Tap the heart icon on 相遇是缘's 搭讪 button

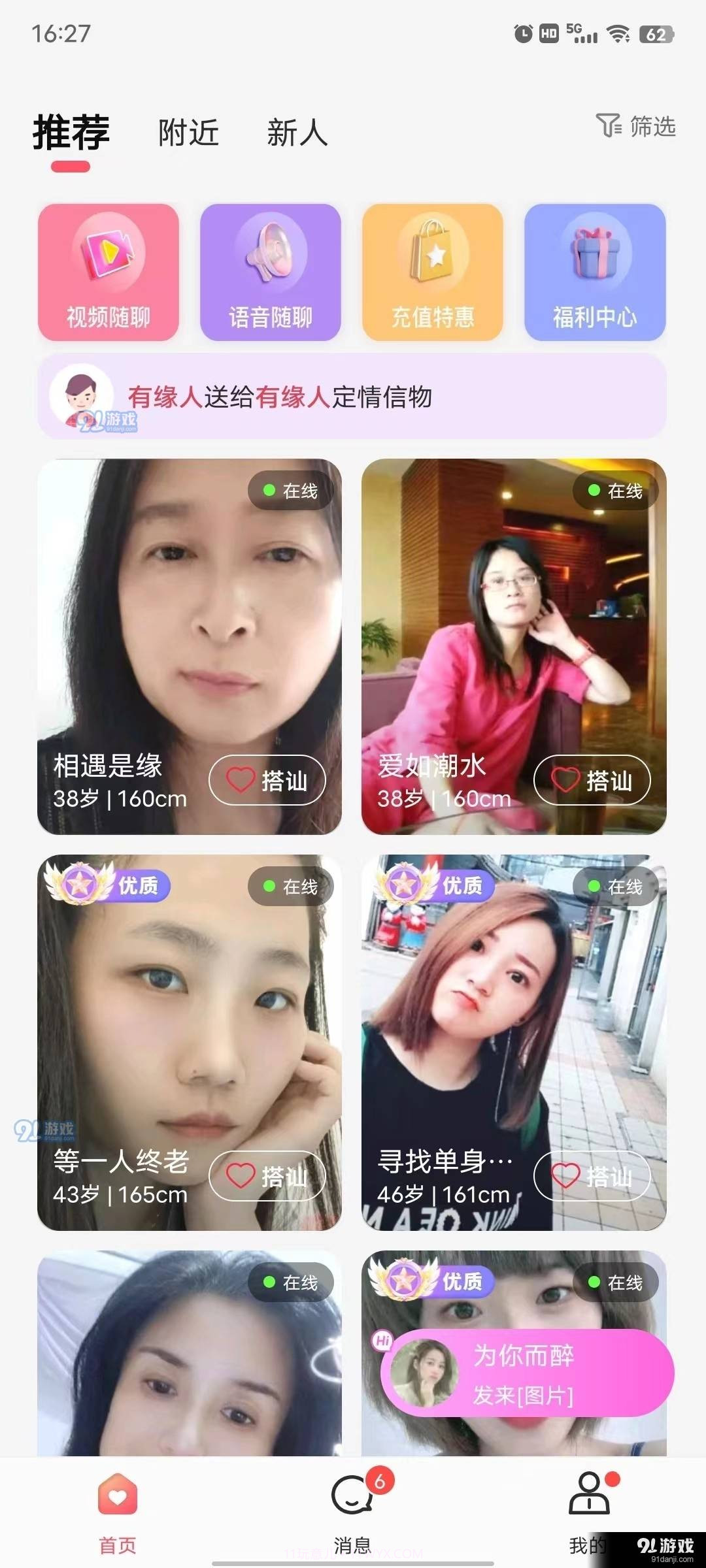(239, 779)
